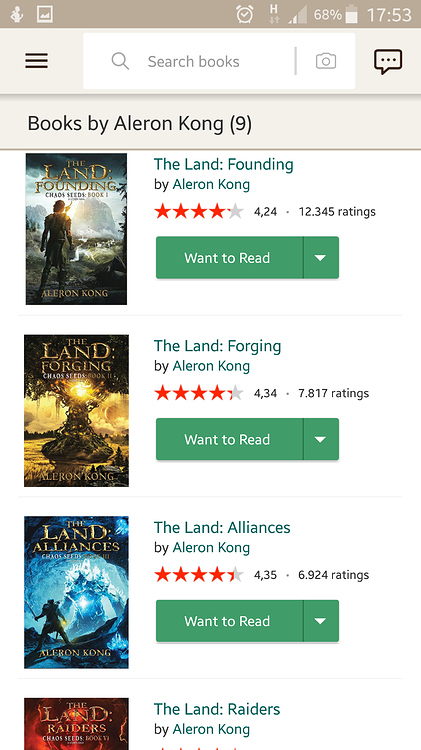View author Aleron Kong under The Land: Forging
This screenshot has height=750, width=421.
(211, 366)
